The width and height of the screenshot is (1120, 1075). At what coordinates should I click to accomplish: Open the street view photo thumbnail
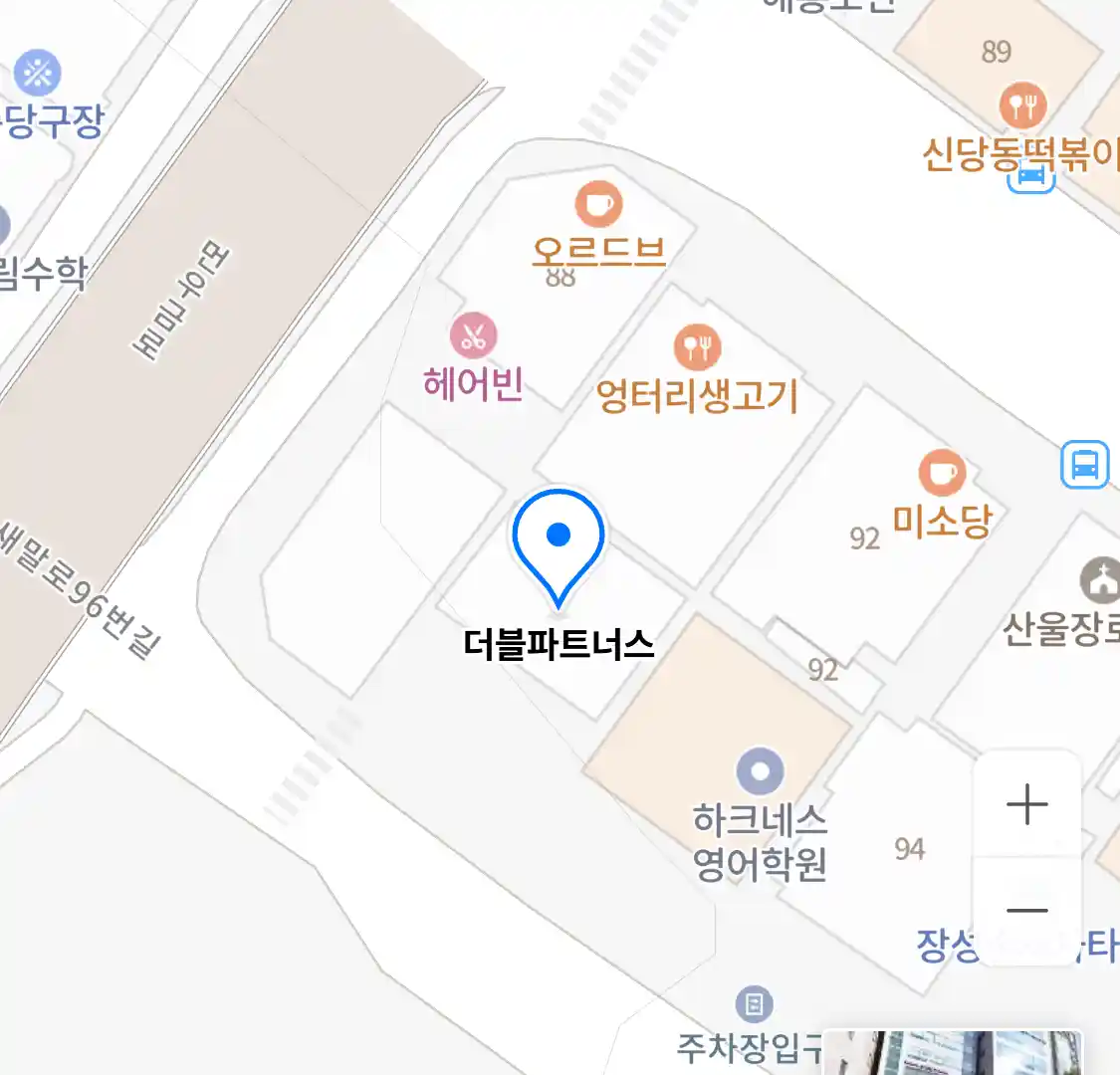tap(952, 1053)
